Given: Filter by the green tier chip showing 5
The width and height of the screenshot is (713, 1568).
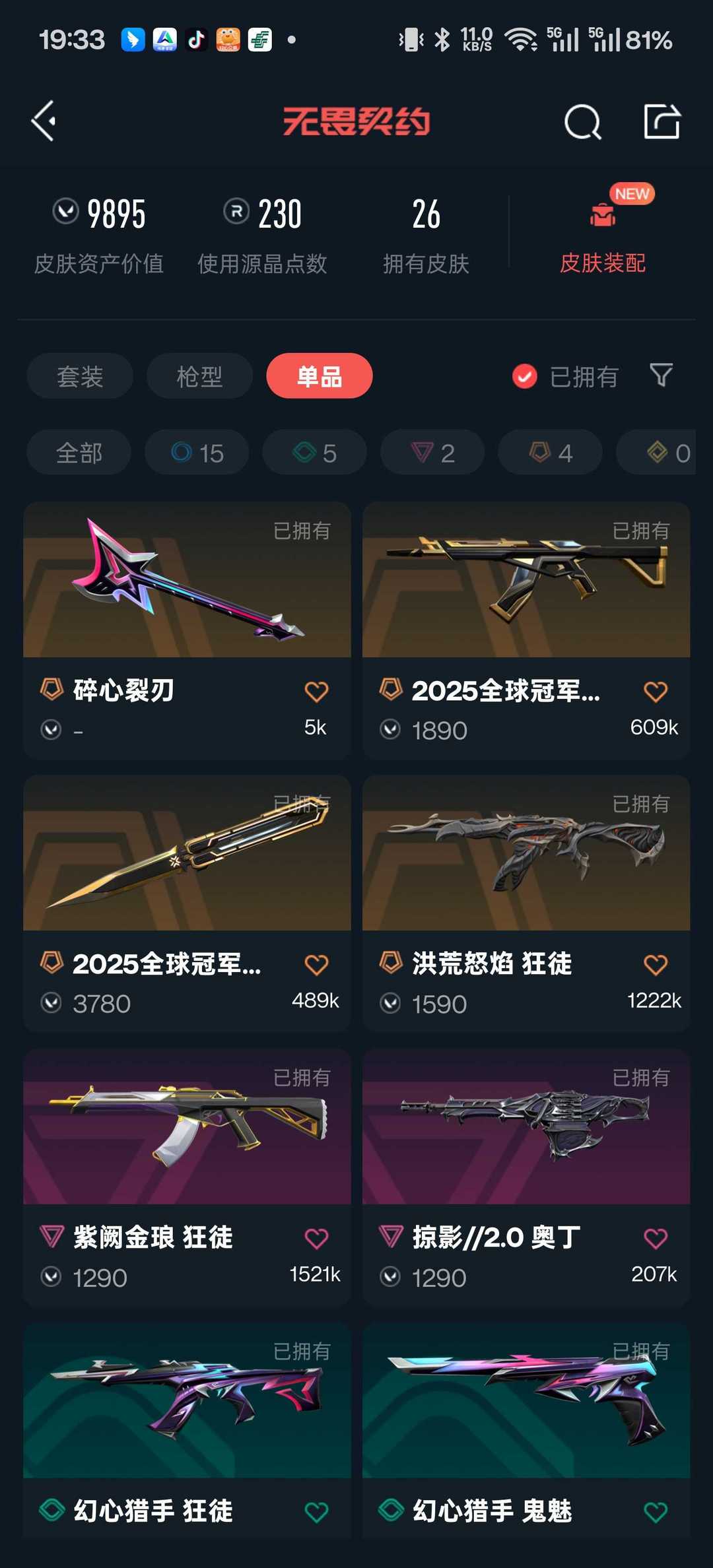Looking at the screenshot, I should [x=314, y=453].
